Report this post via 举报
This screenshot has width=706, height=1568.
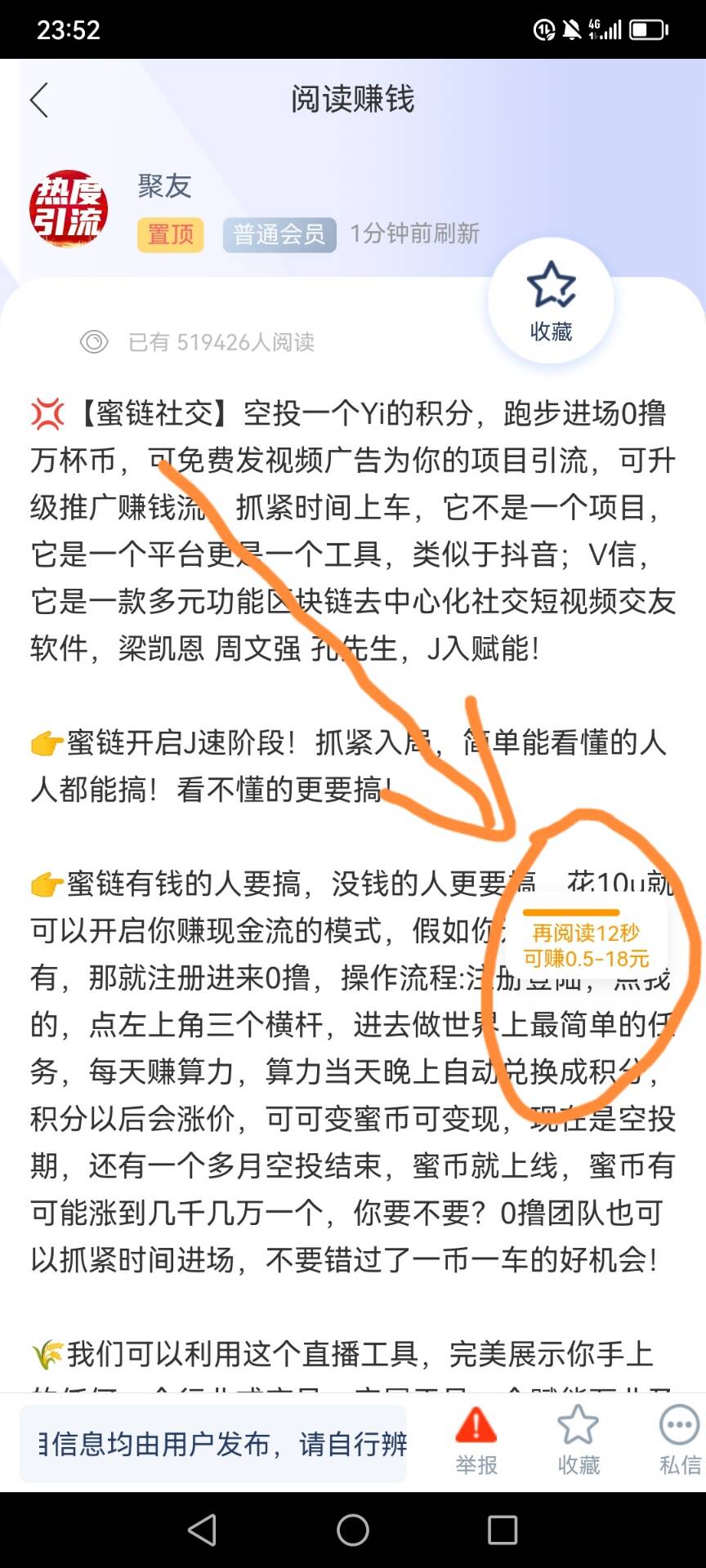point(476,1441)
